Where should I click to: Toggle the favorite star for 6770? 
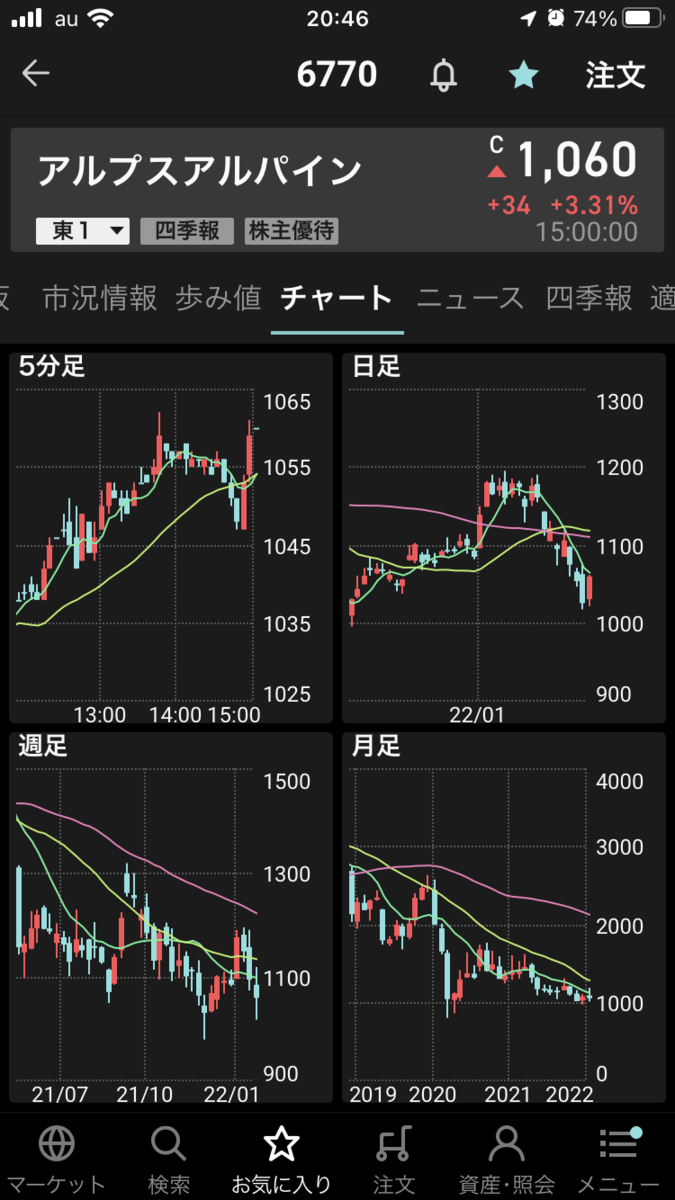[522, 74]
